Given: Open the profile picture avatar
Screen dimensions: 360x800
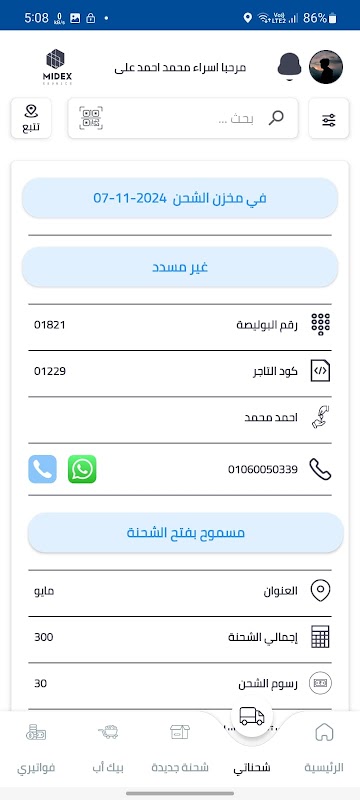Looking at the screenshot, I should coord(326,67).
